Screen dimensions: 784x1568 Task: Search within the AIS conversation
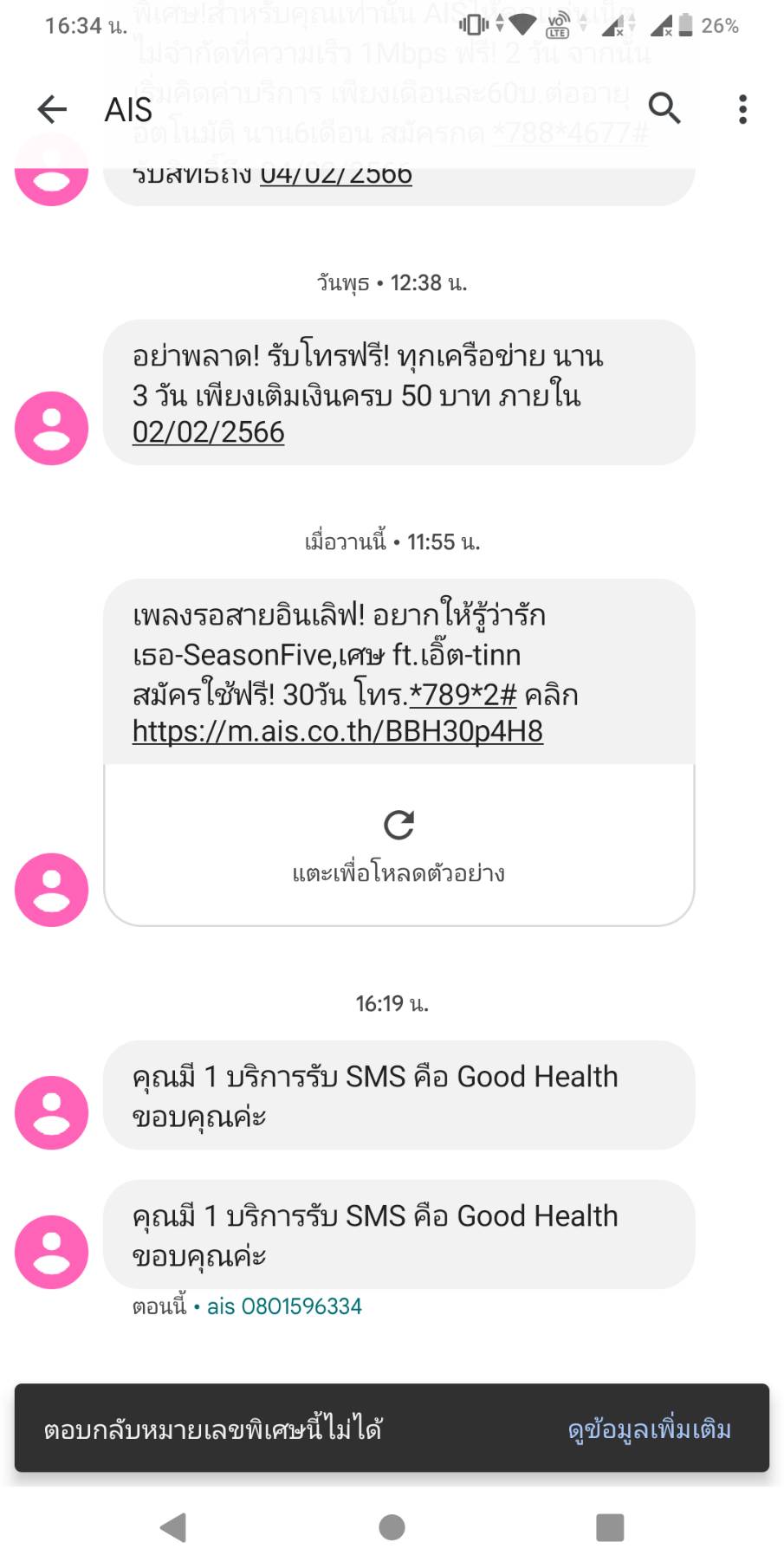(664, 108)
